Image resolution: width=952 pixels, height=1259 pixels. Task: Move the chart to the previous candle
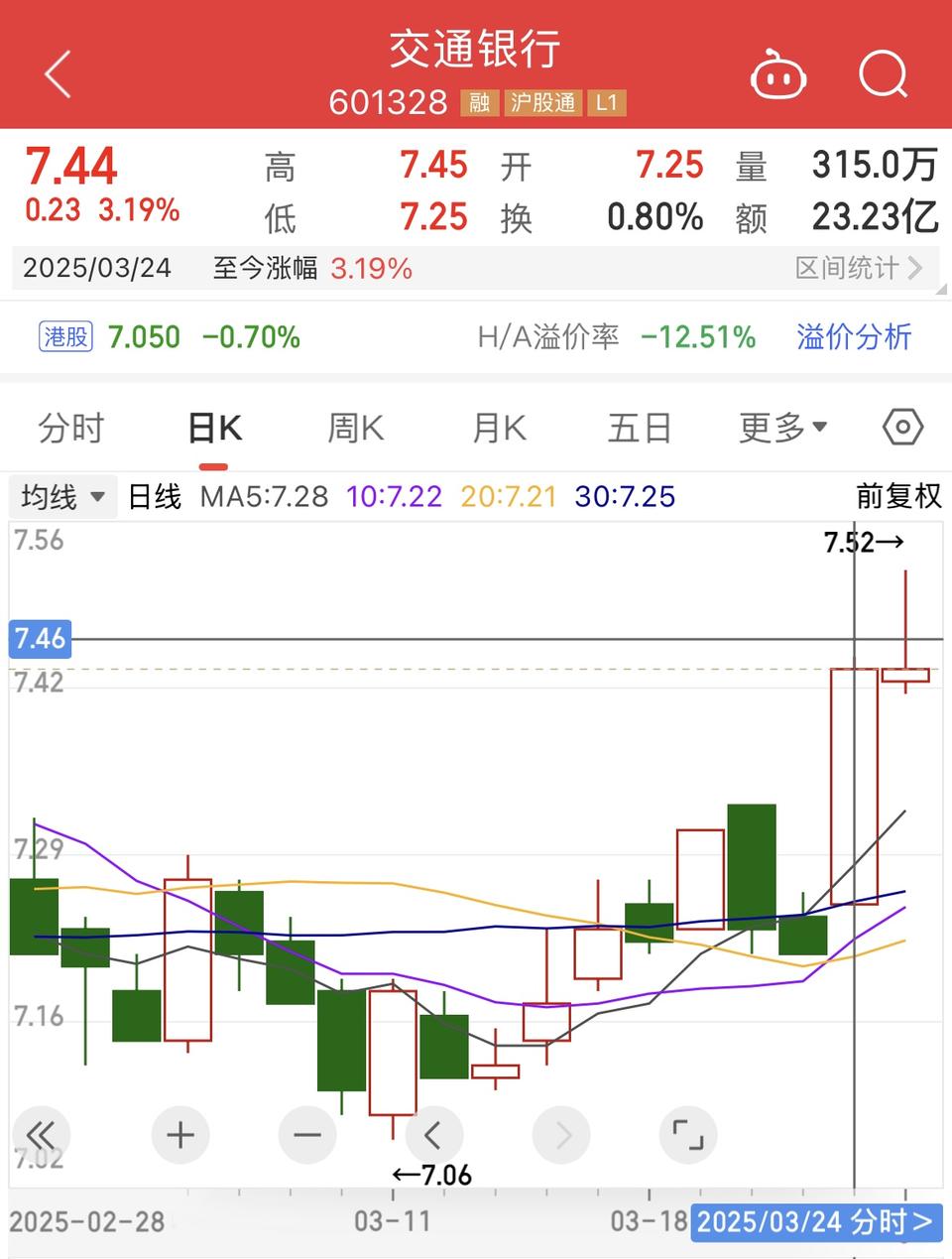[433, 1134]
